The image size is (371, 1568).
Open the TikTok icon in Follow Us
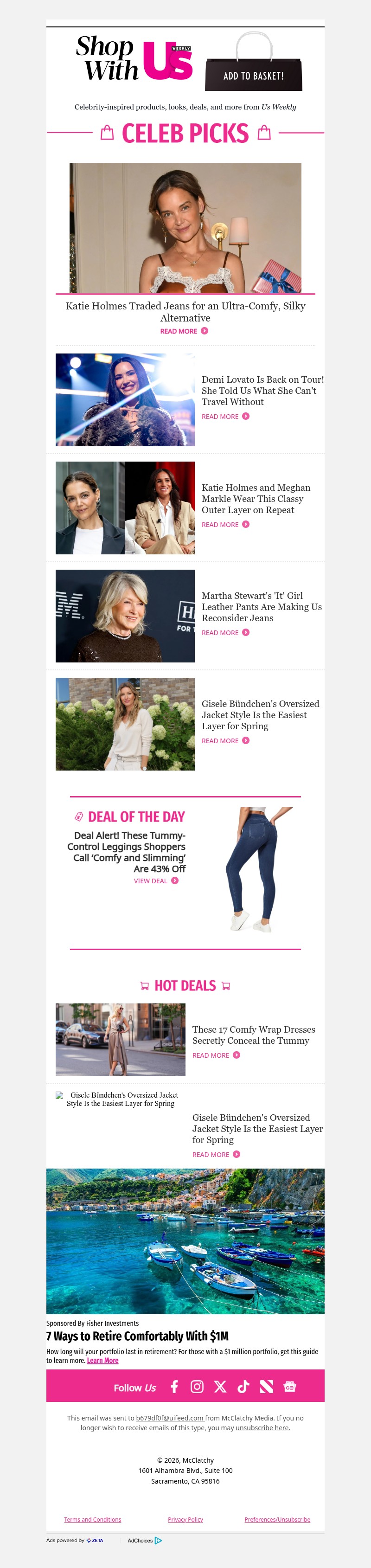coord(243,1387)
